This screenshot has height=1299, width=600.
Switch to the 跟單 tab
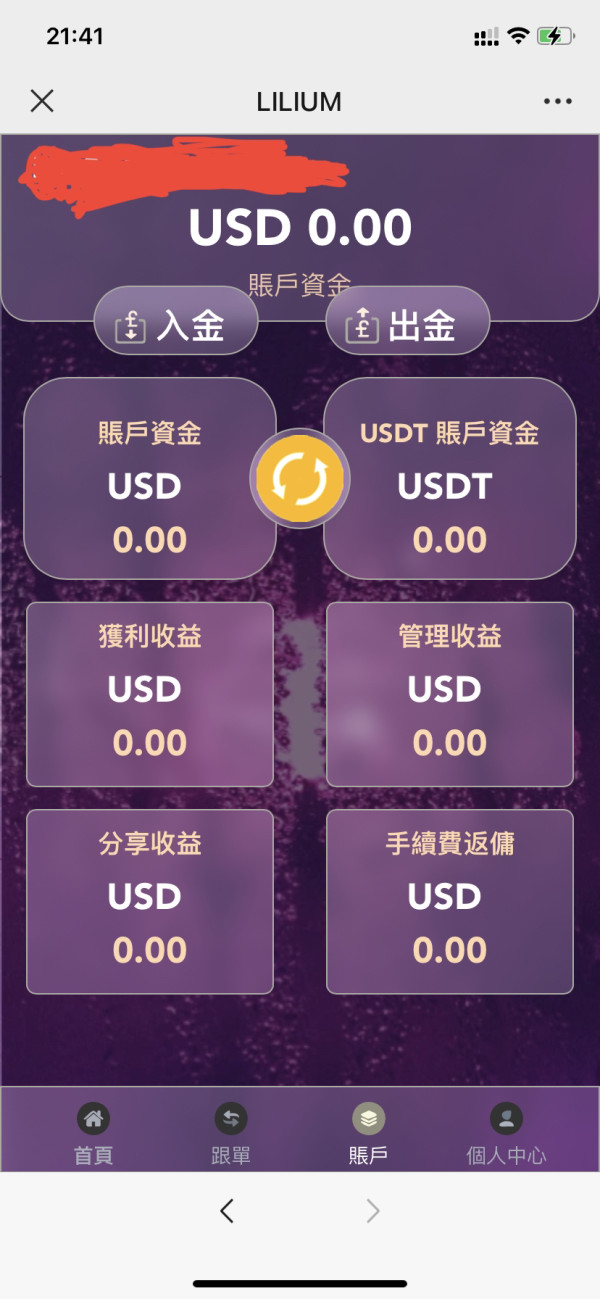click(x=231, y=1134)
